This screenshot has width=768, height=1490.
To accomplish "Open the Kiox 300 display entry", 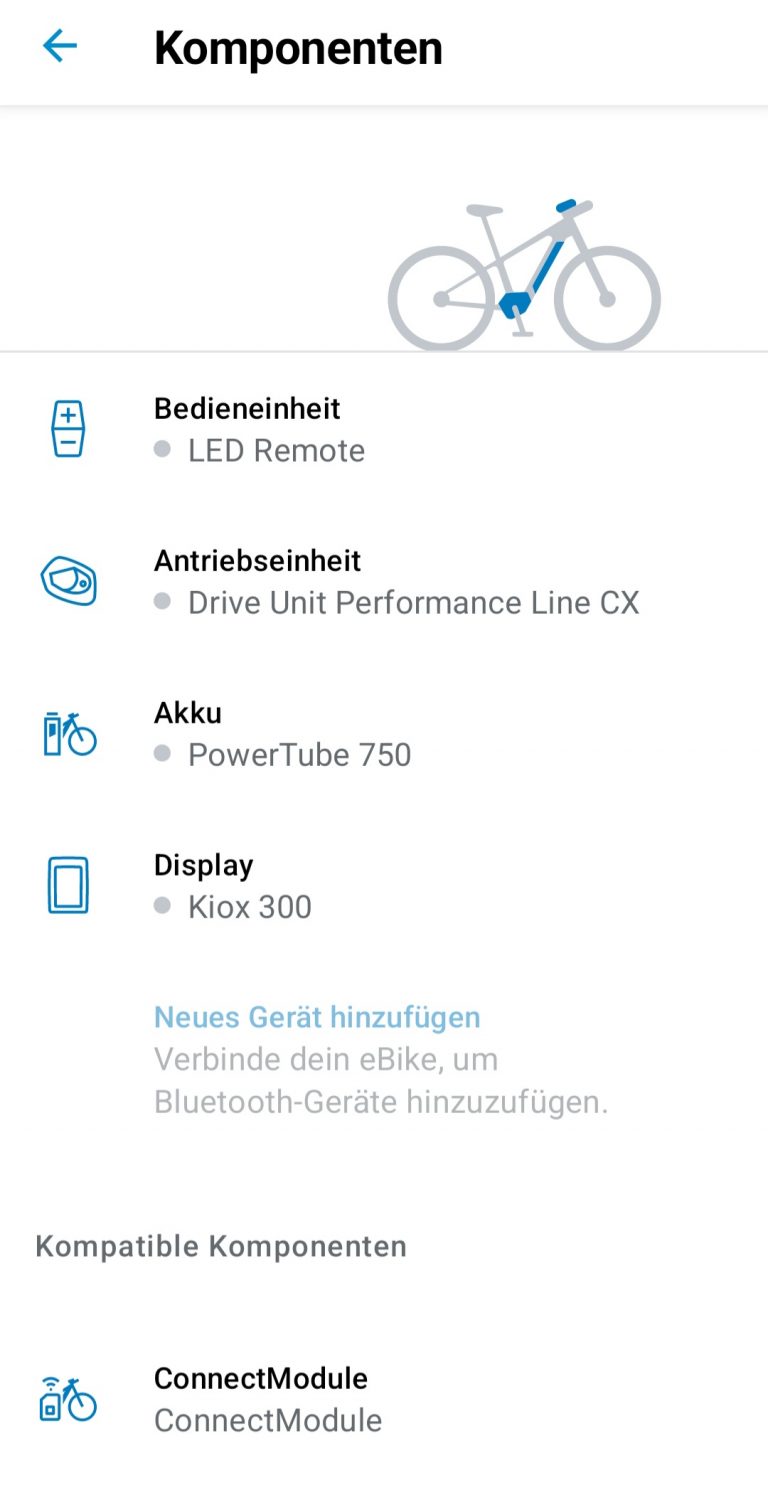I will tap(249, 906).
